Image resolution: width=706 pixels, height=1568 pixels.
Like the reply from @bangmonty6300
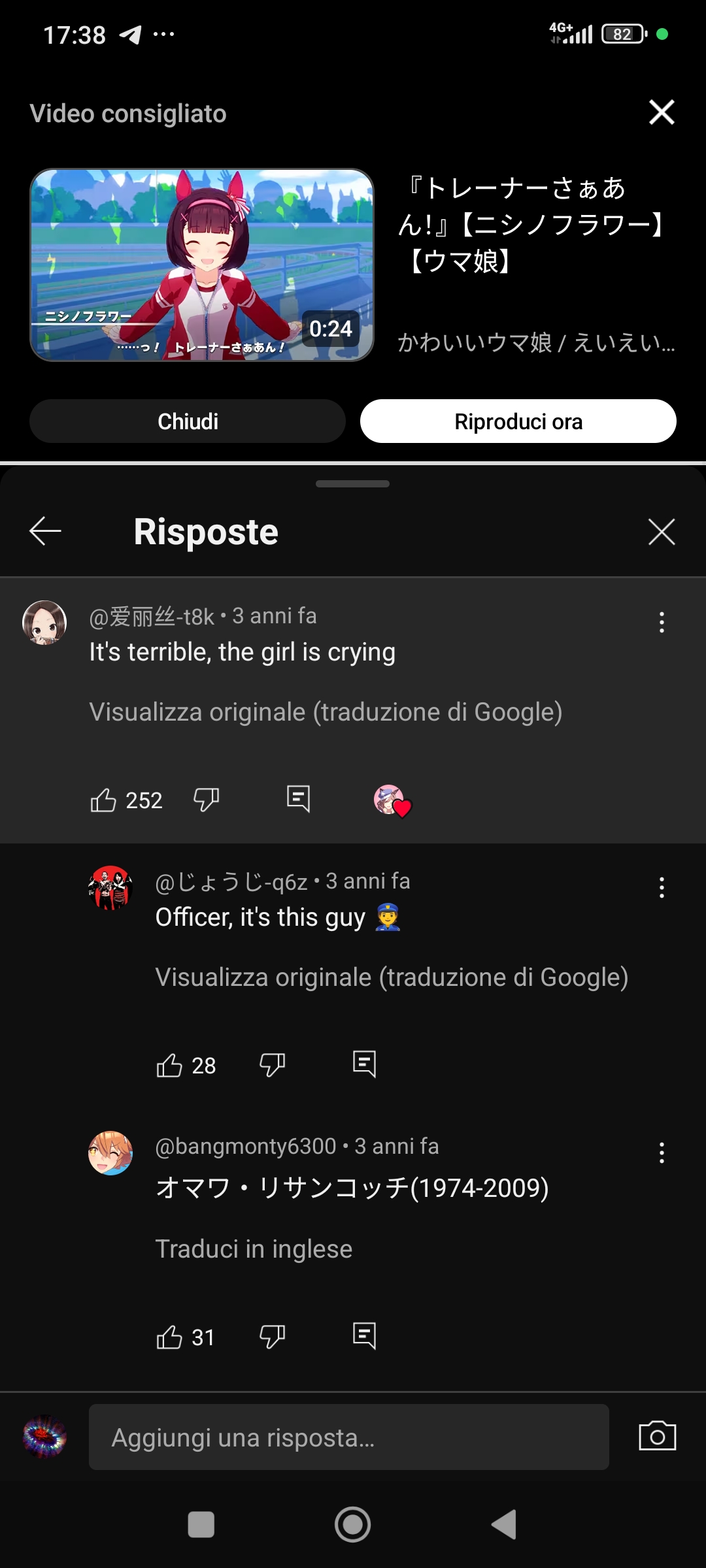(169, 1337)
